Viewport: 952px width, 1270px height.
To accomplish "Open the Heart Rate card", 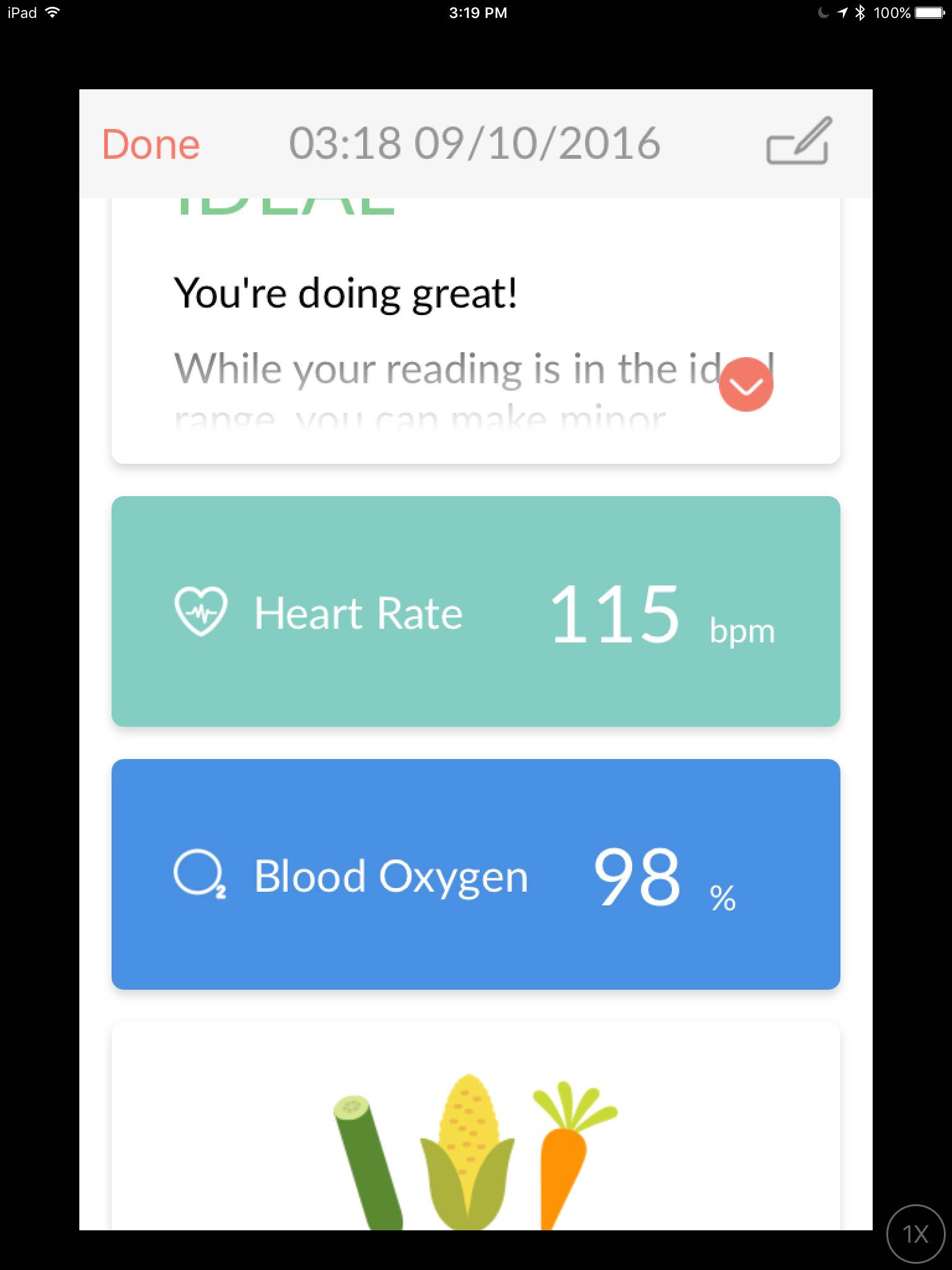I will click(475, 611).
